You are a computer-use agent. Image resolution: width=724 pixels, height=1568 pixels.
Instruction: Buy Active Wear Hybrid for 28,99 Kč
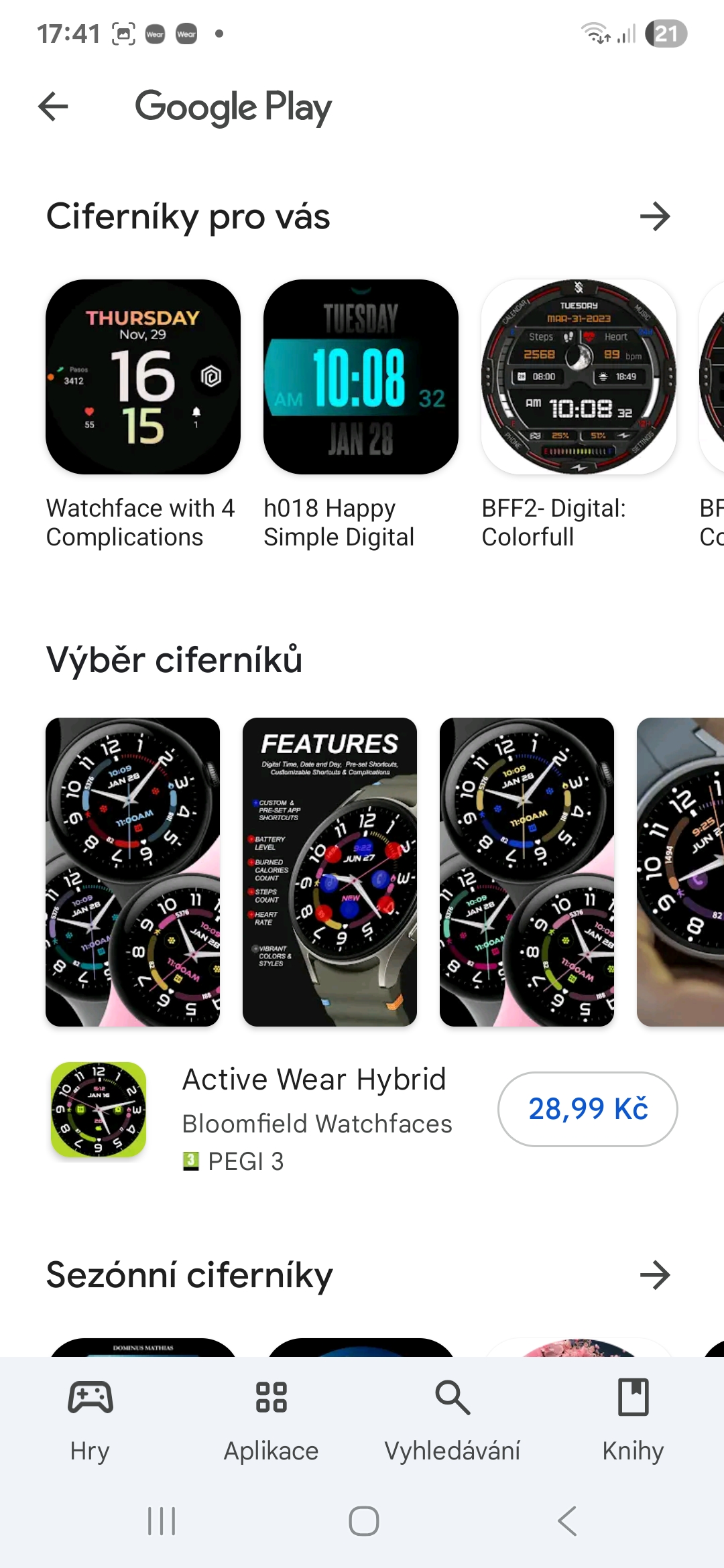(x=588, y=1109)
